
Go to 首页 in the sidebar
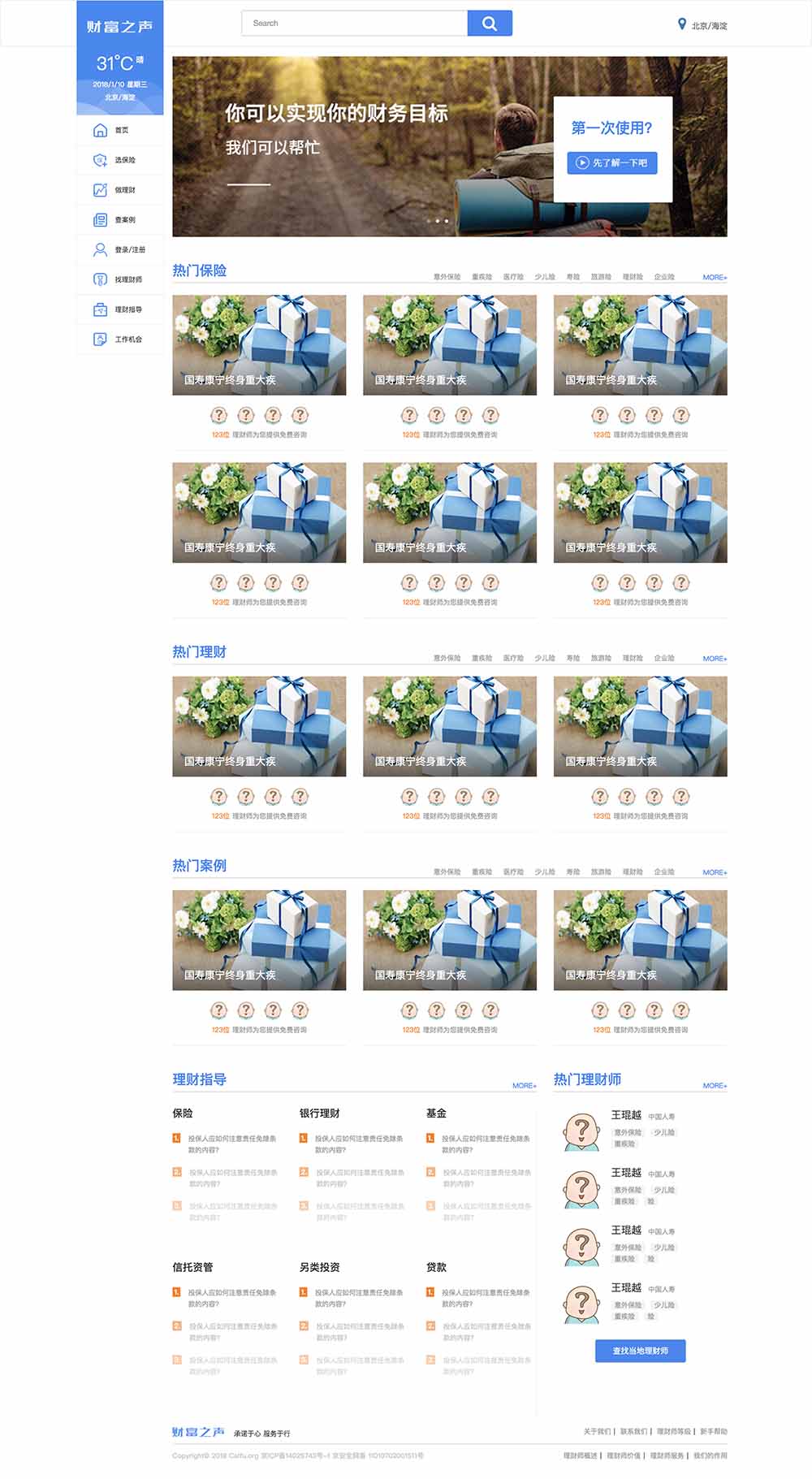tap(120, 130)
